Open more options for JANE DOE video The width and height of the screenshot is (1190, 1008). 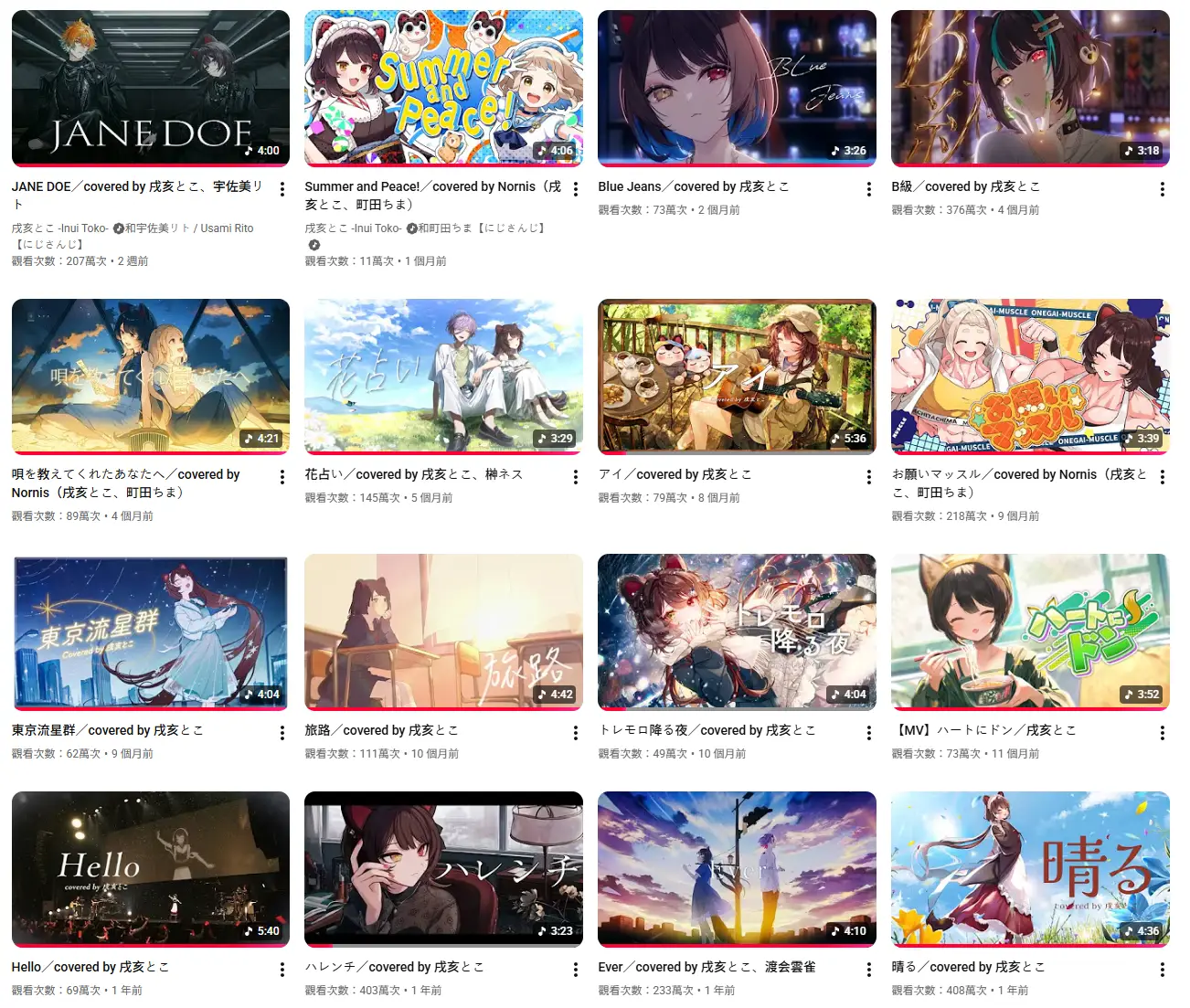(x=282, y=189)
